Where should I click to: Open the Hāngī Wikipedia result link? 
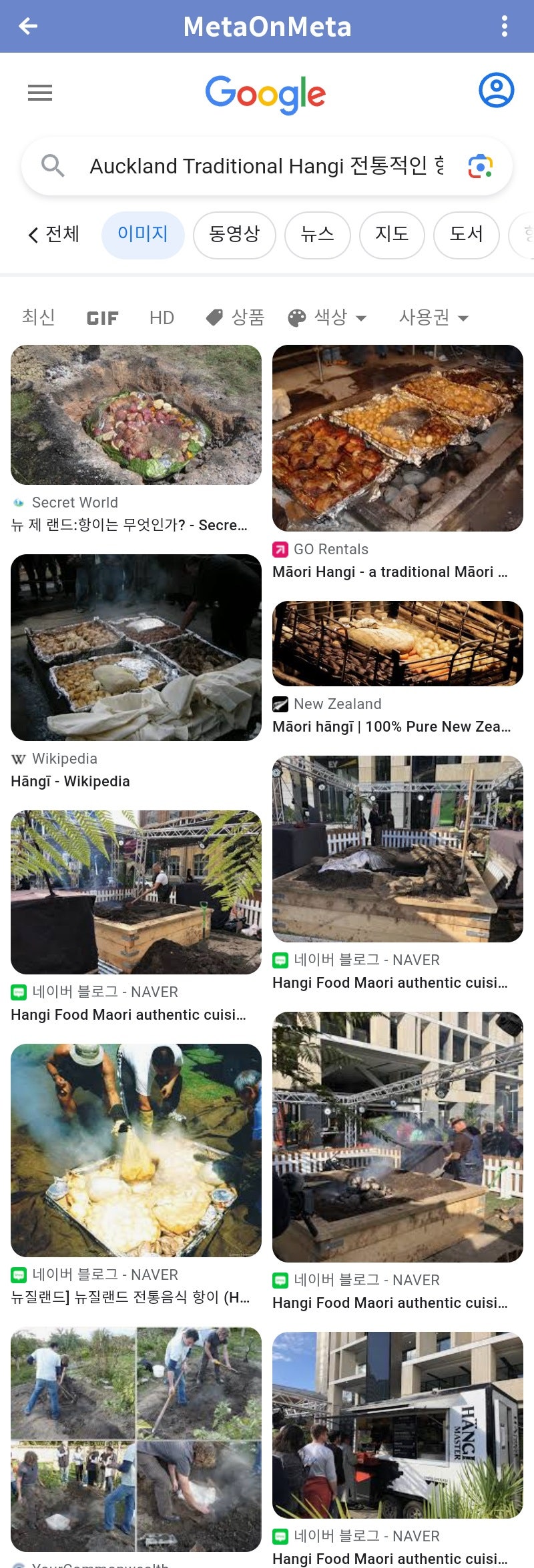[70, 781]
